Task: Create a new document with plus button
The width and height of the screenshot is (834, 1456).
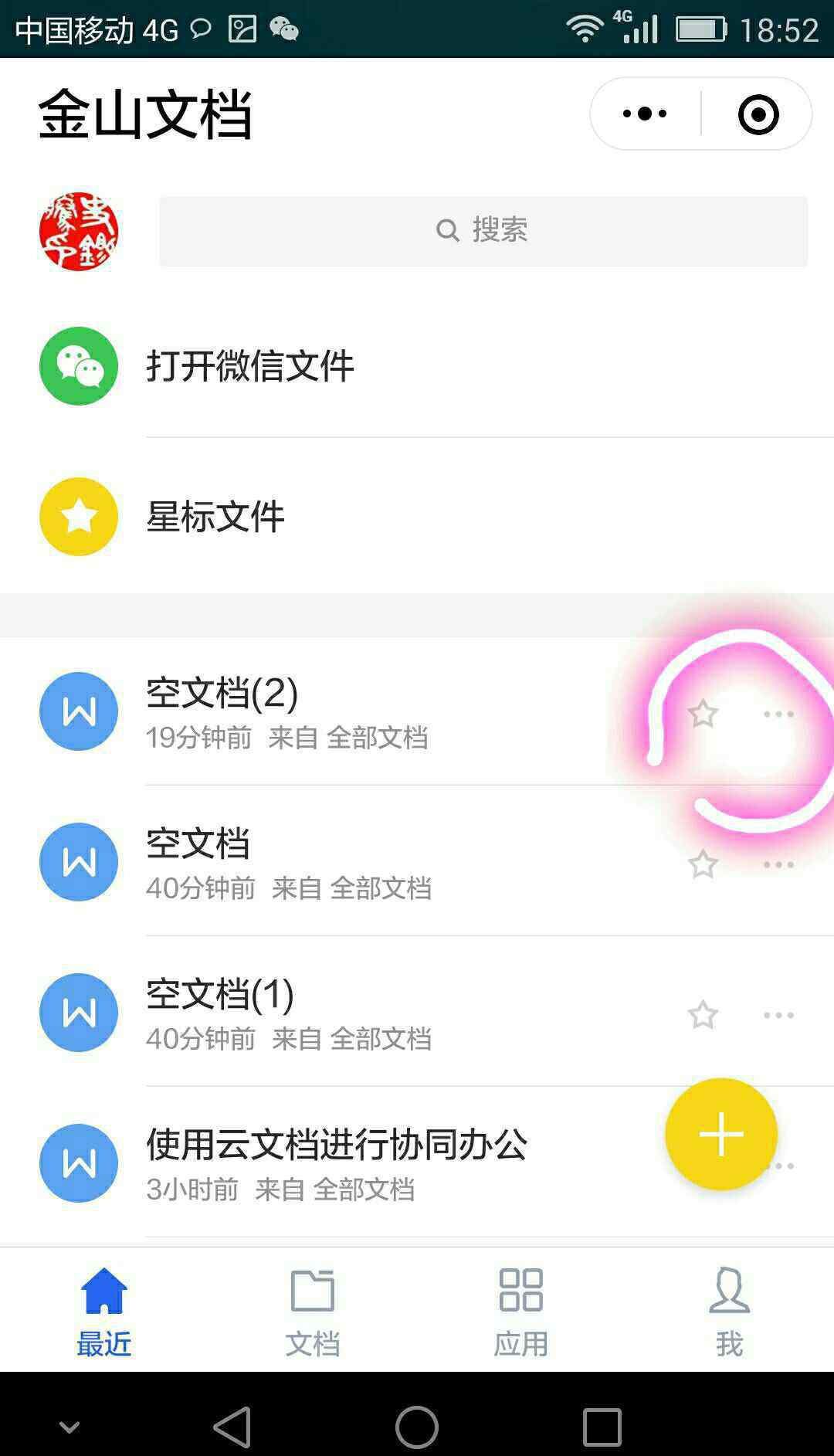Action: [720, 1134]
